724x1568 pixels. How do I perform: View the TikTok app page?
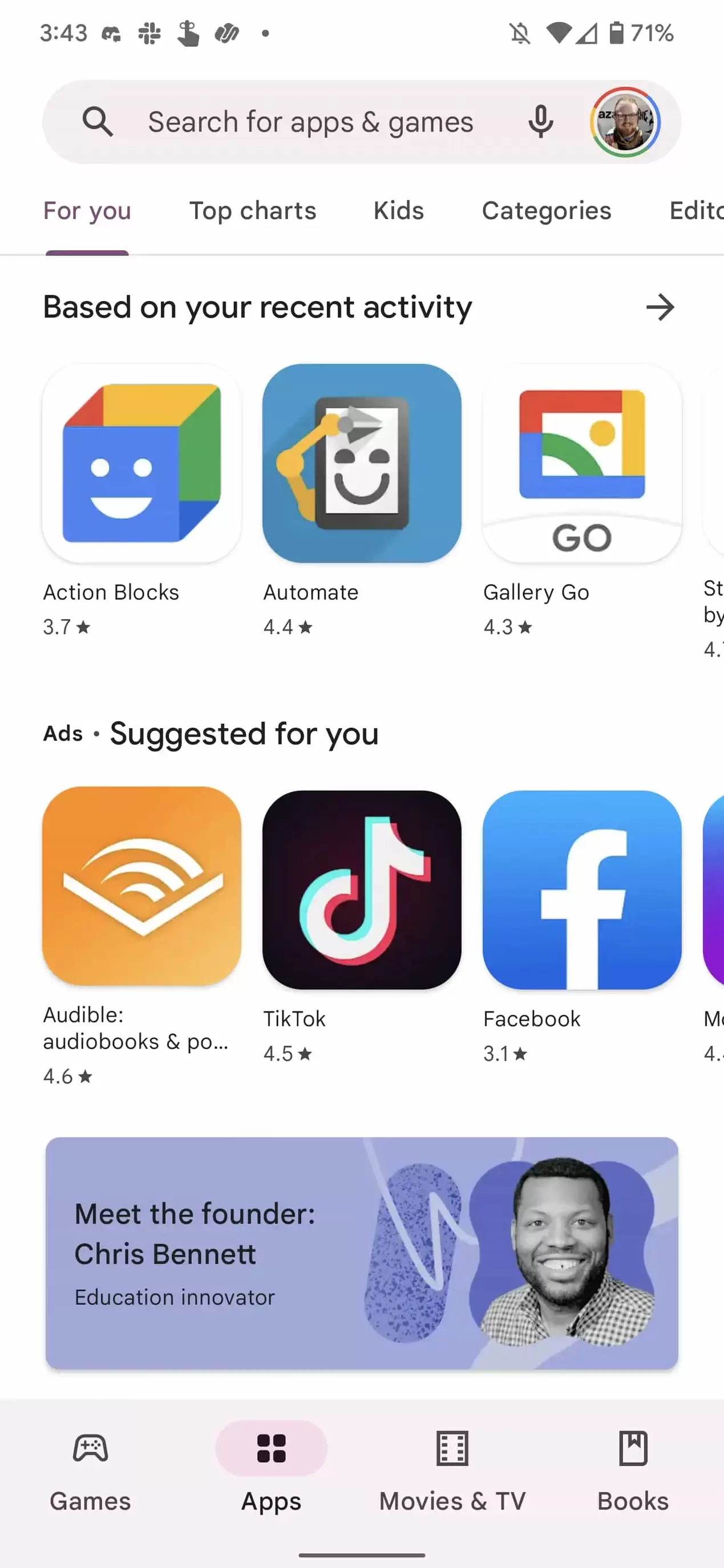point(362,890)
